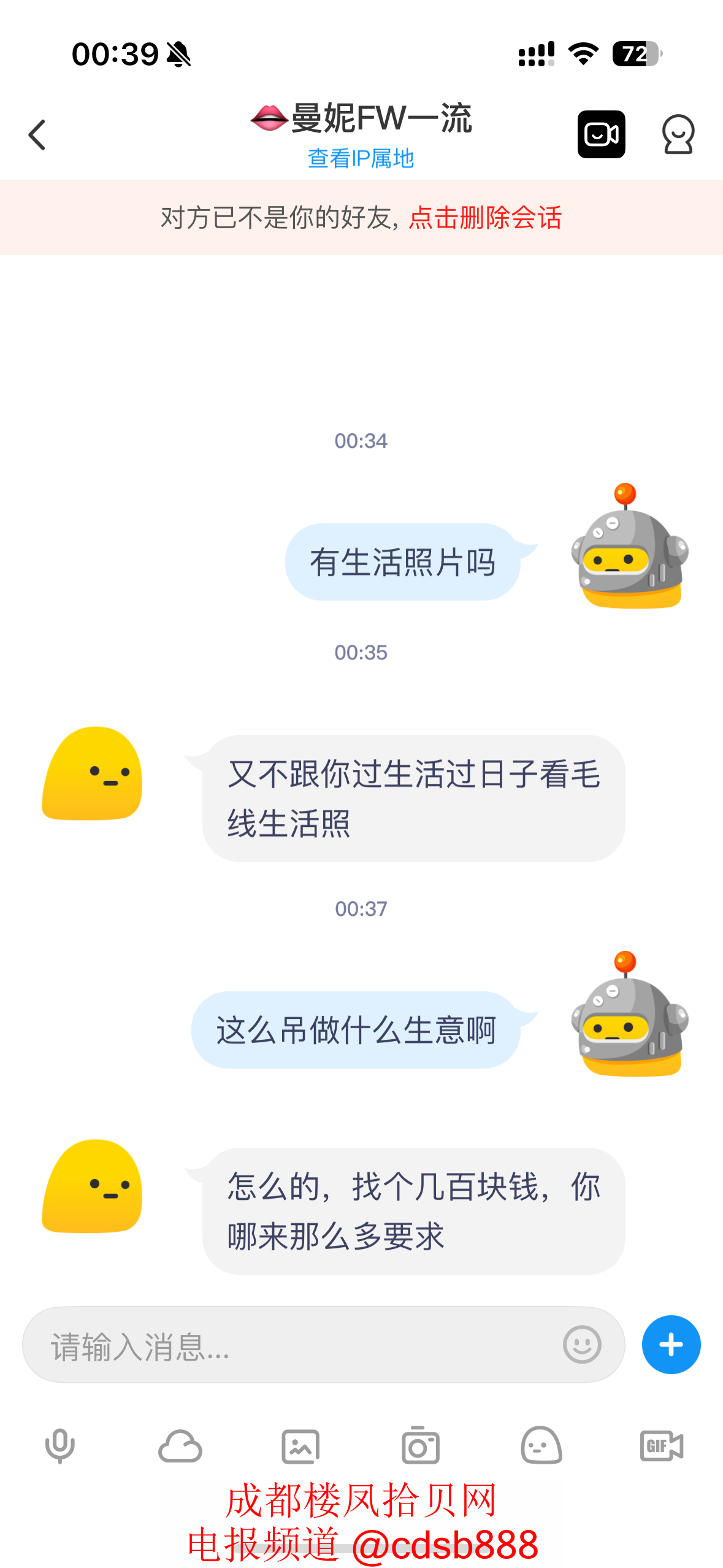723x1568 pixels.
Task: Open the camera to take a photo
Action: pos(421,1446)
